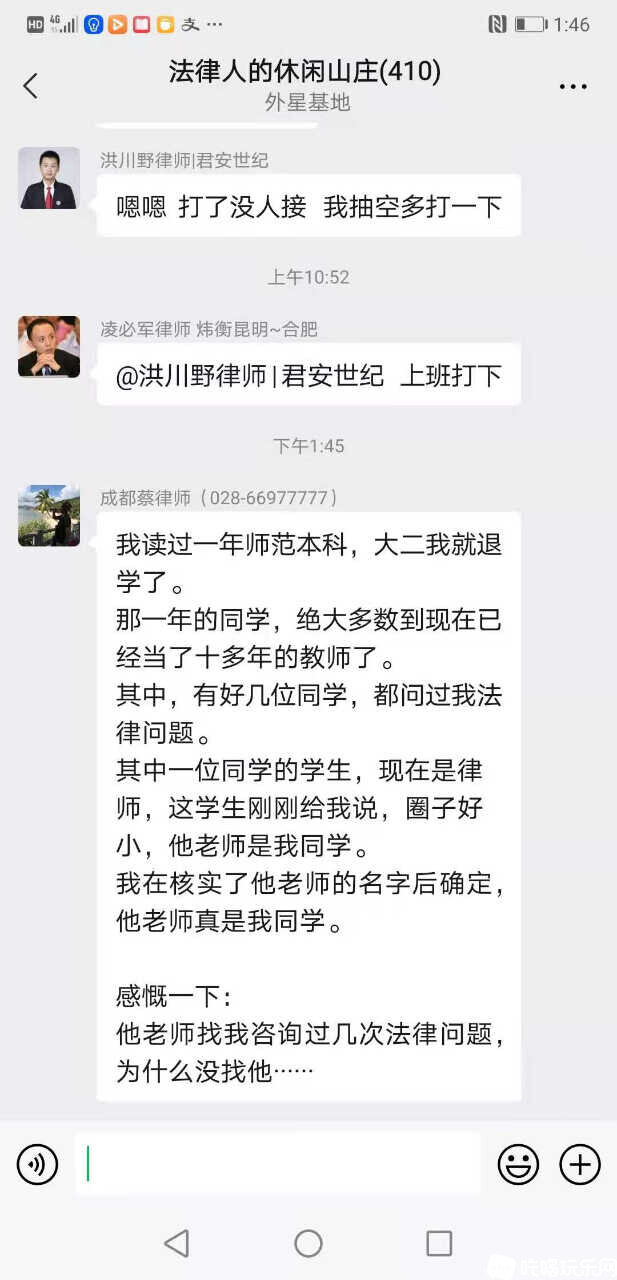Image resolution: width=617 pixels, height=1280 pixels.
Task: Open the plus attachments panel
Action: coord(580,1164)
